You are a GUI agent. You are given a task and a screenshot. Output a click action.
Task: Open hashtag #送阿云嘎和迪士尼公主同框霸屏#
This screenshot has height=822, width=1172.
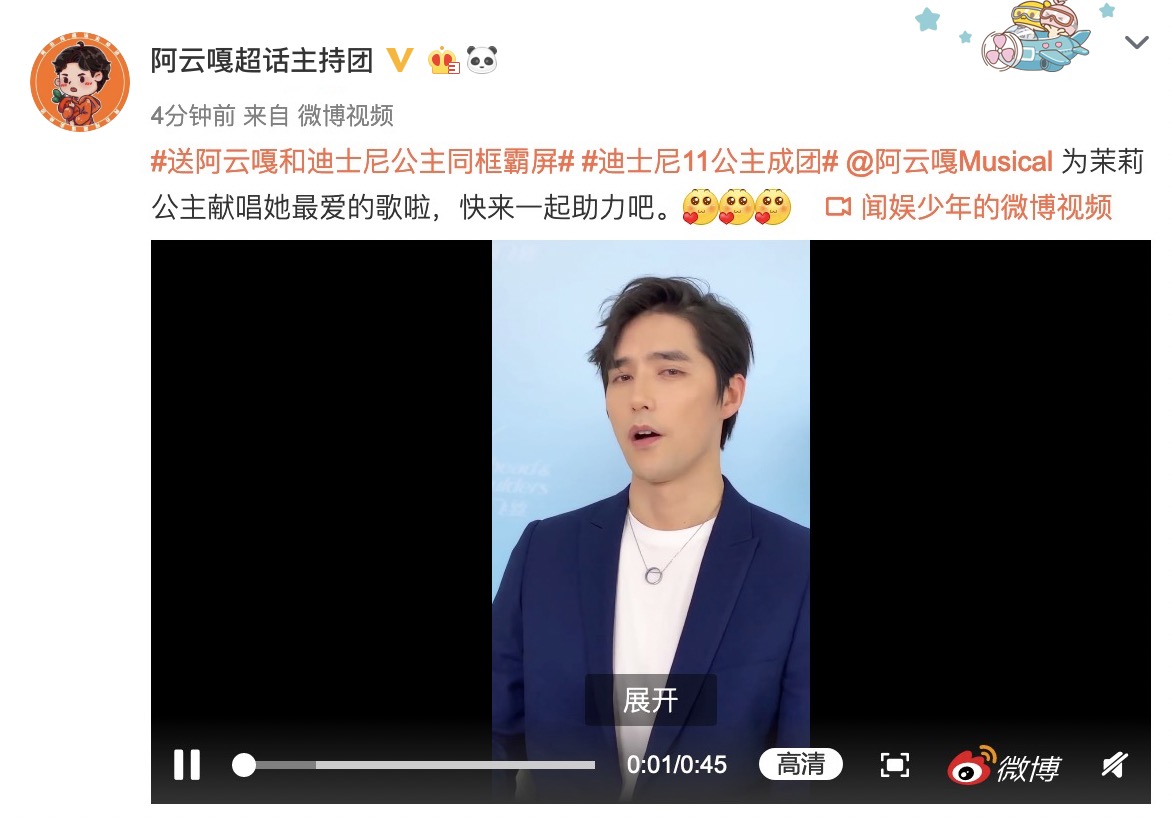(x=362, y=161)
